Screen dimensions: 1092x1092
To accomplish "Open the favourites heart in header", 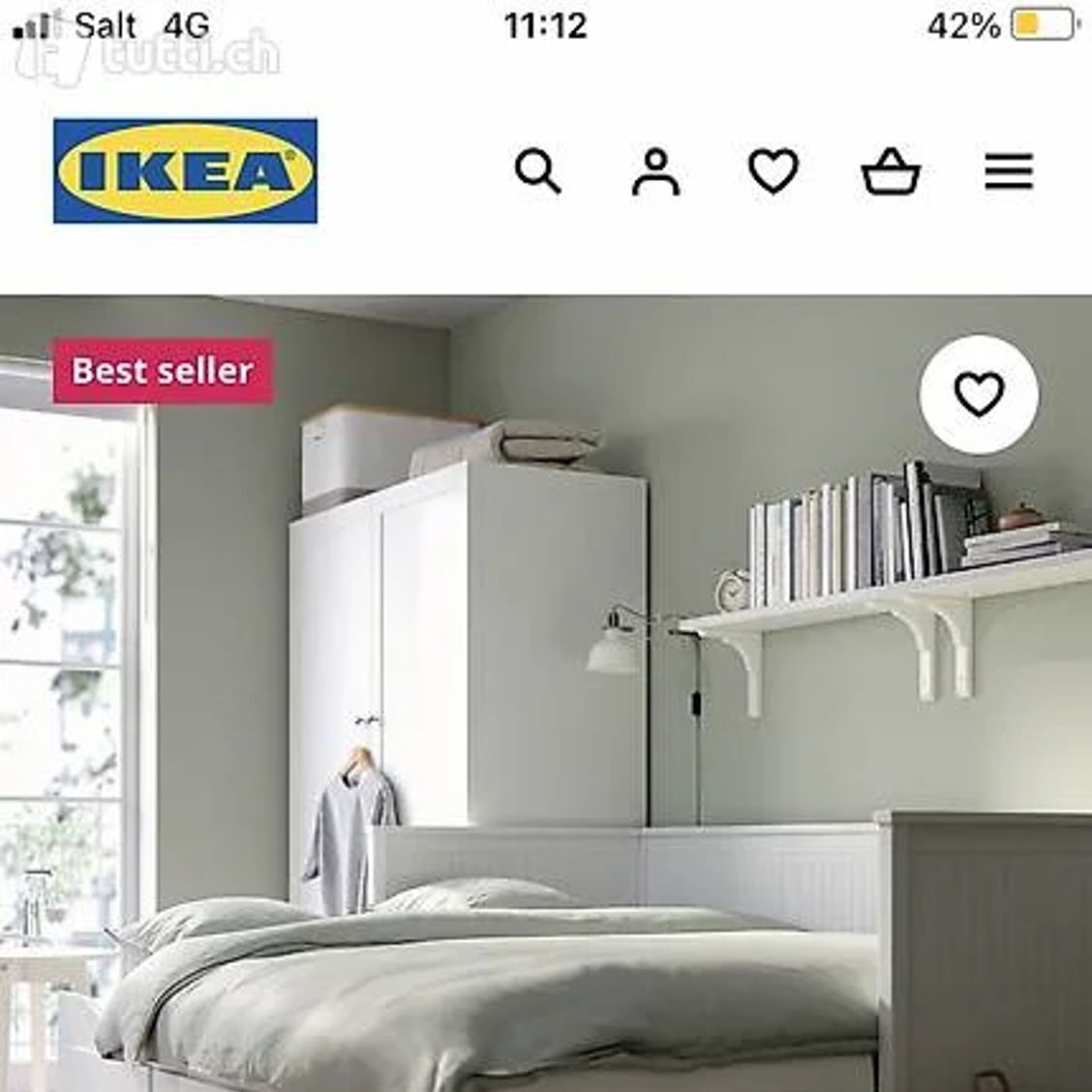I will 773,172.
